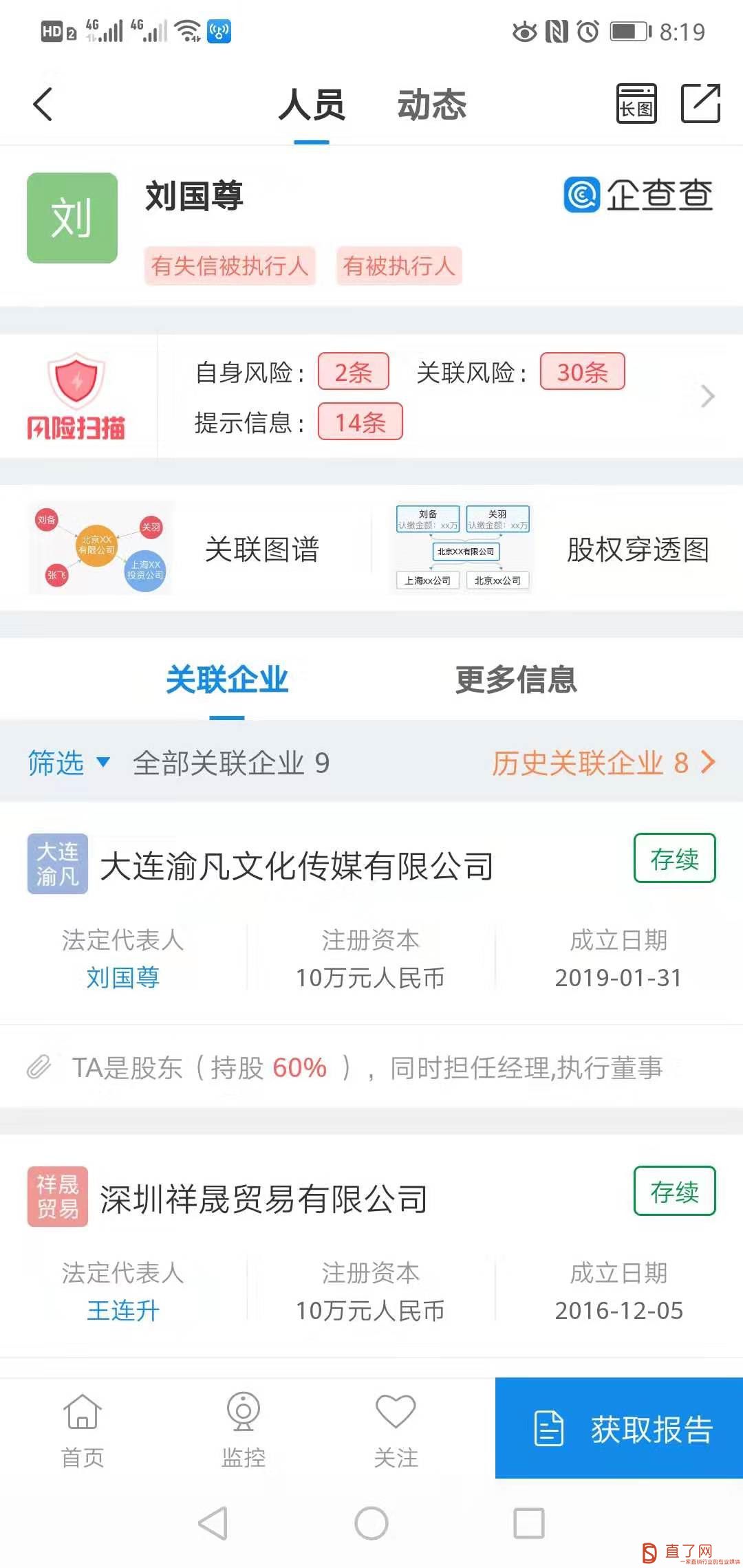Switch to the 更多信息 tab
The height and width of the screenshot is (1568, 743).
(x=515, y=679)
